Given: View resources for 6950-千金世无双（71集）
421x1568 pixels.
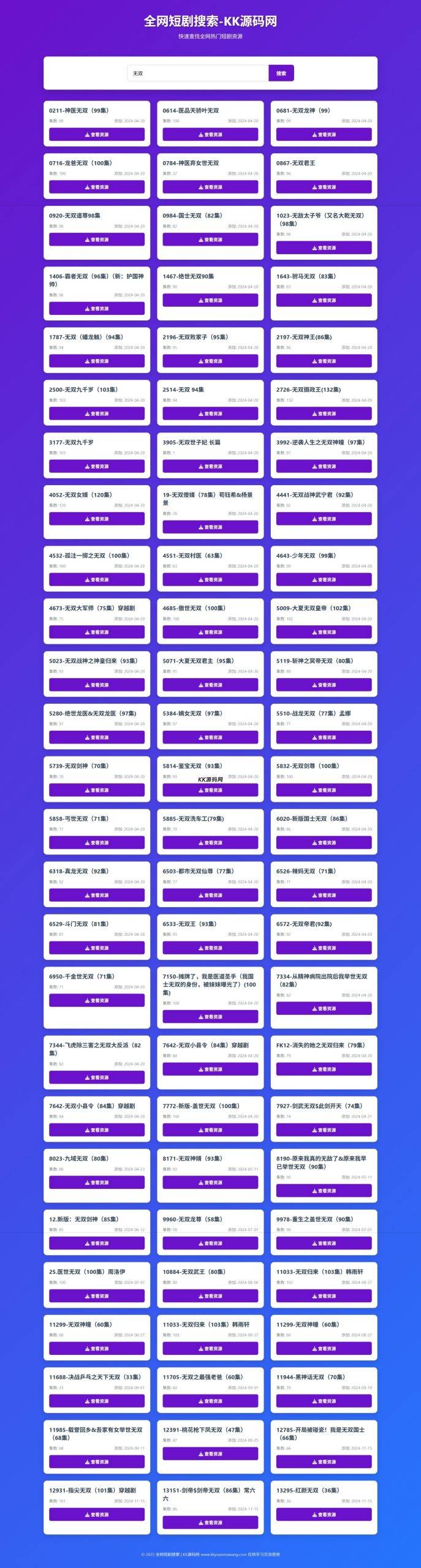Looking at the screenshot, I should [x=97, y=1000].
